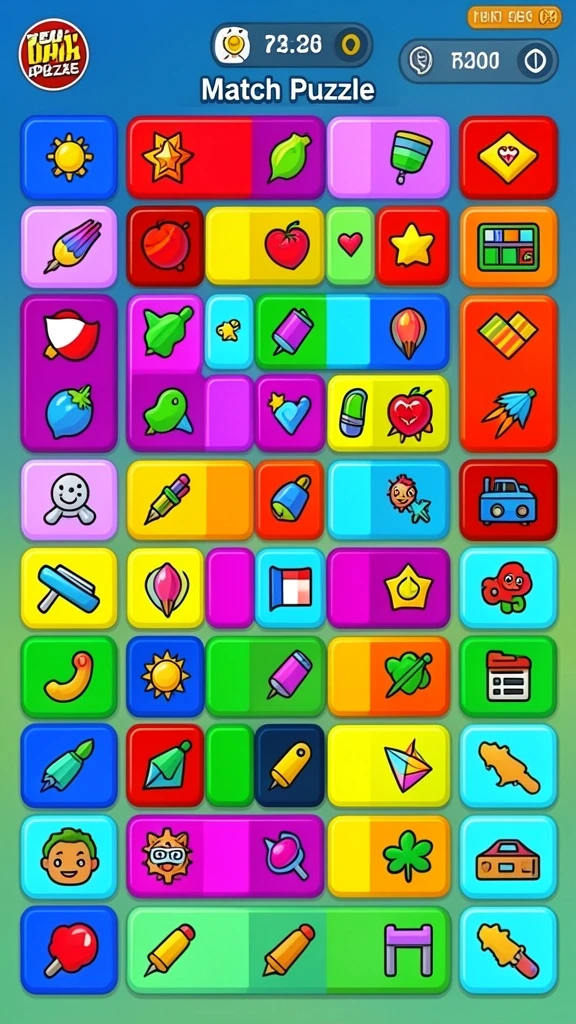Open the orange badge in the top corner
Screen dimensions: 576x1024
[x=515, y=17]
